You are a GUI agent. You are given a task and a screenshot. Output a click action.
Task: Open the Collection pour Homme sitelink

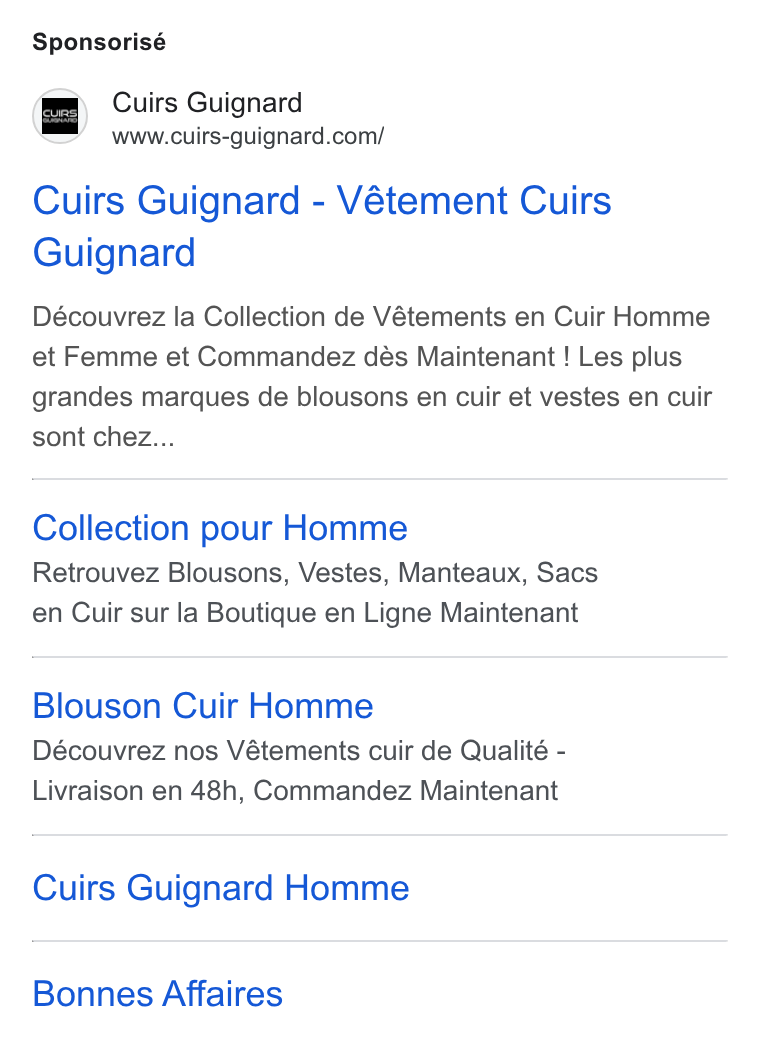click(x=220, y=528)
